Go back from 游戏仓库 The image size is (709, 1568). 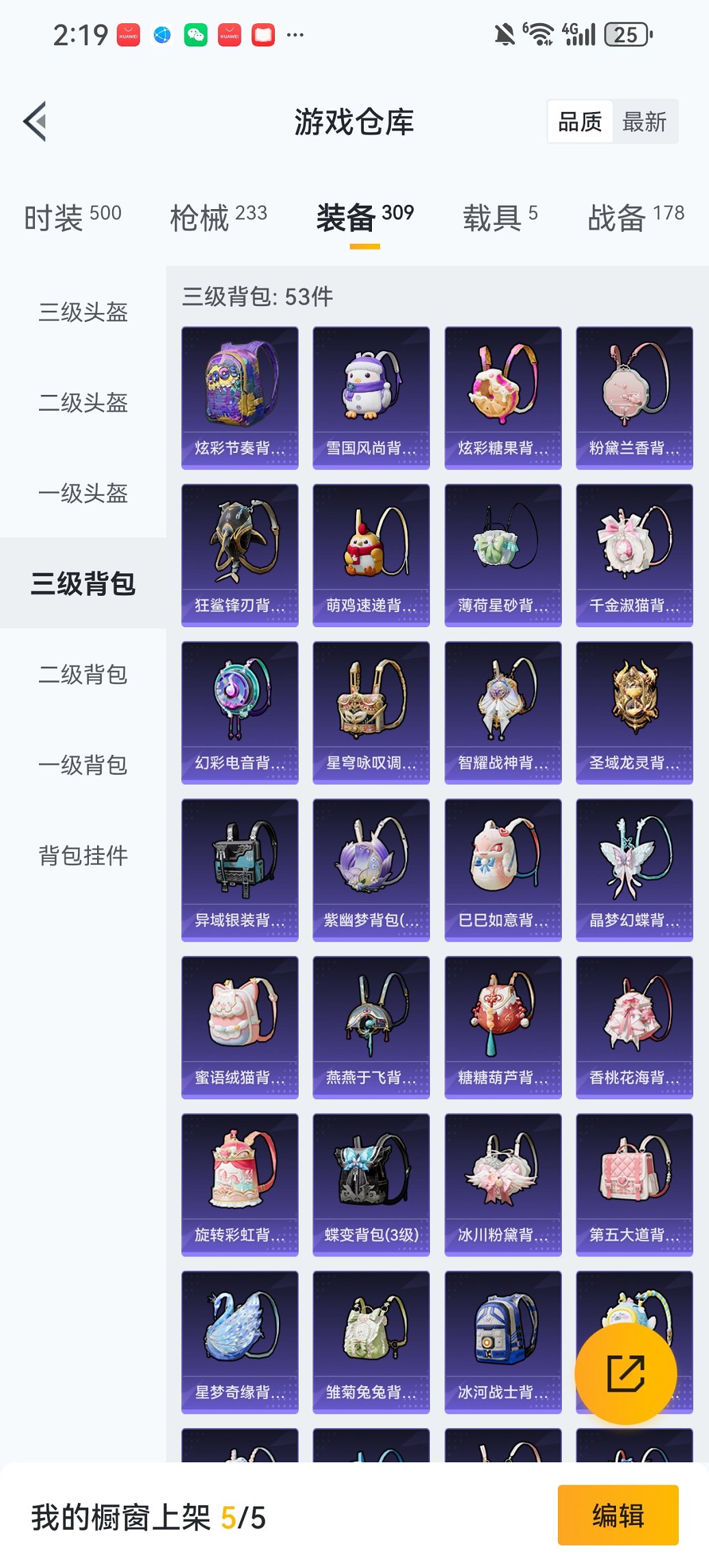(36, 122)
